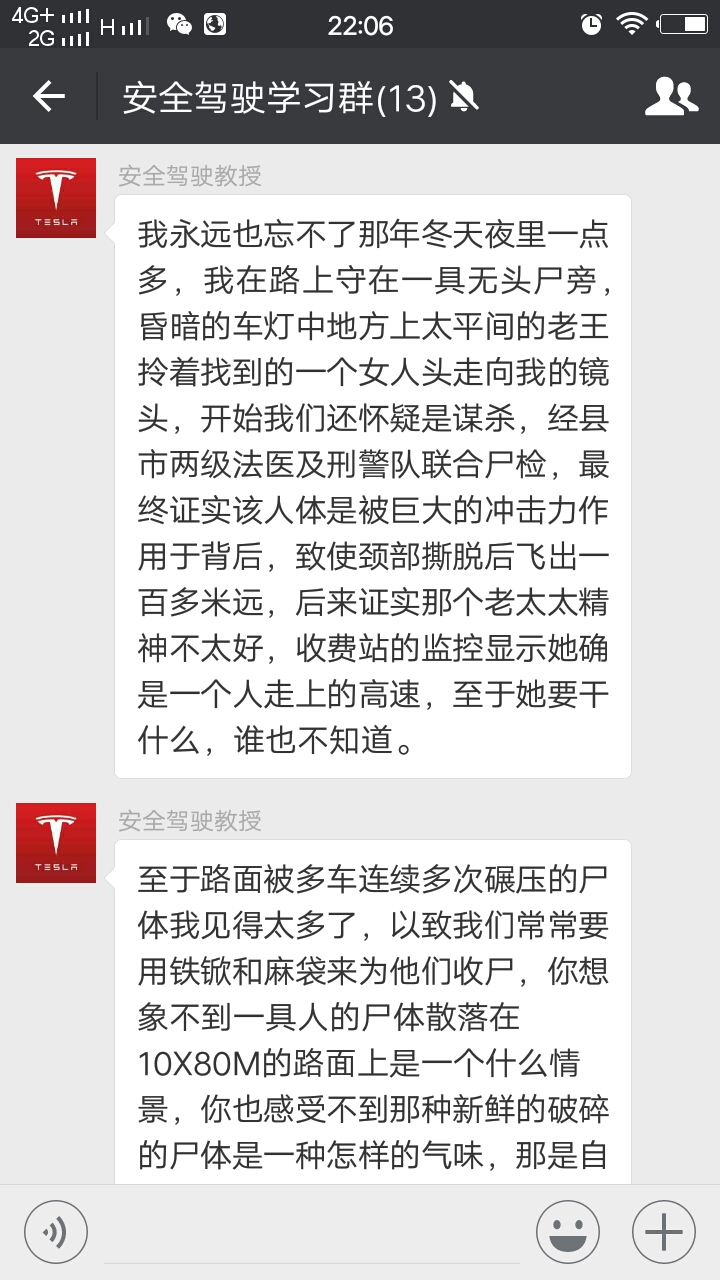The width and height of the screenshot is (720, 1280).
Task: Open the group members list icon
Action: 674,96
